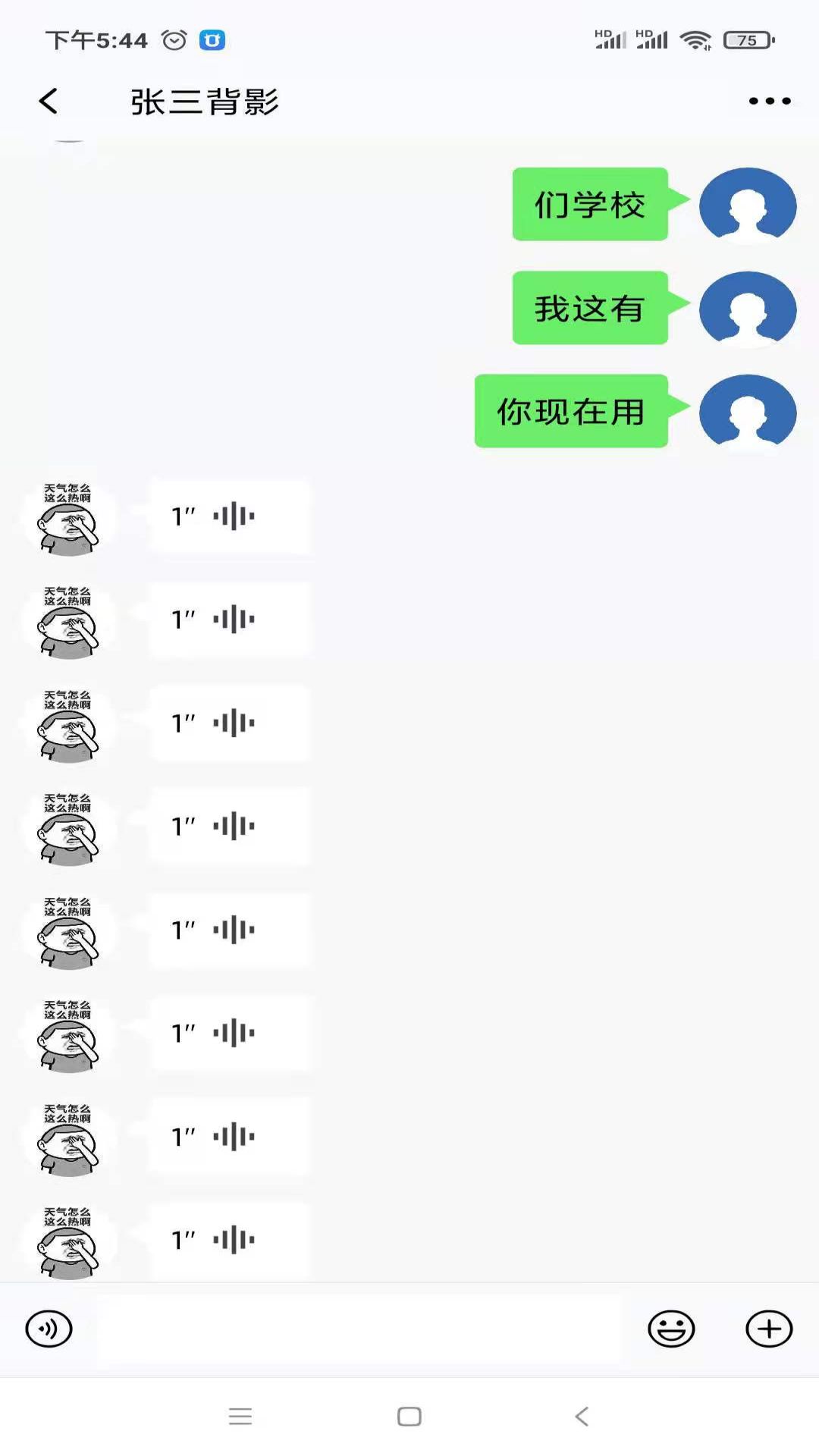Tap the '我这有' green bubble
819x1456 pixels.
(x=591, y=309)
